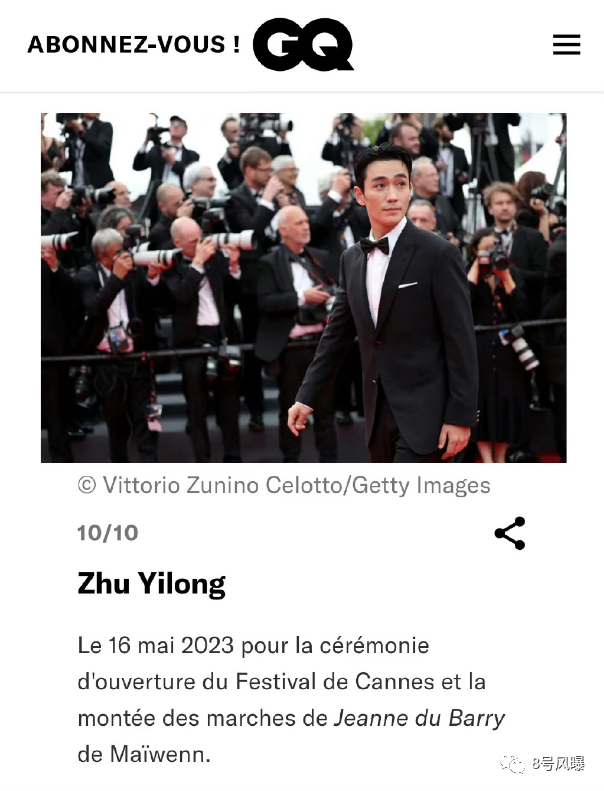Open the Zhu Yilong red carpet photo

pyautogui.click(x=303, y=288)
